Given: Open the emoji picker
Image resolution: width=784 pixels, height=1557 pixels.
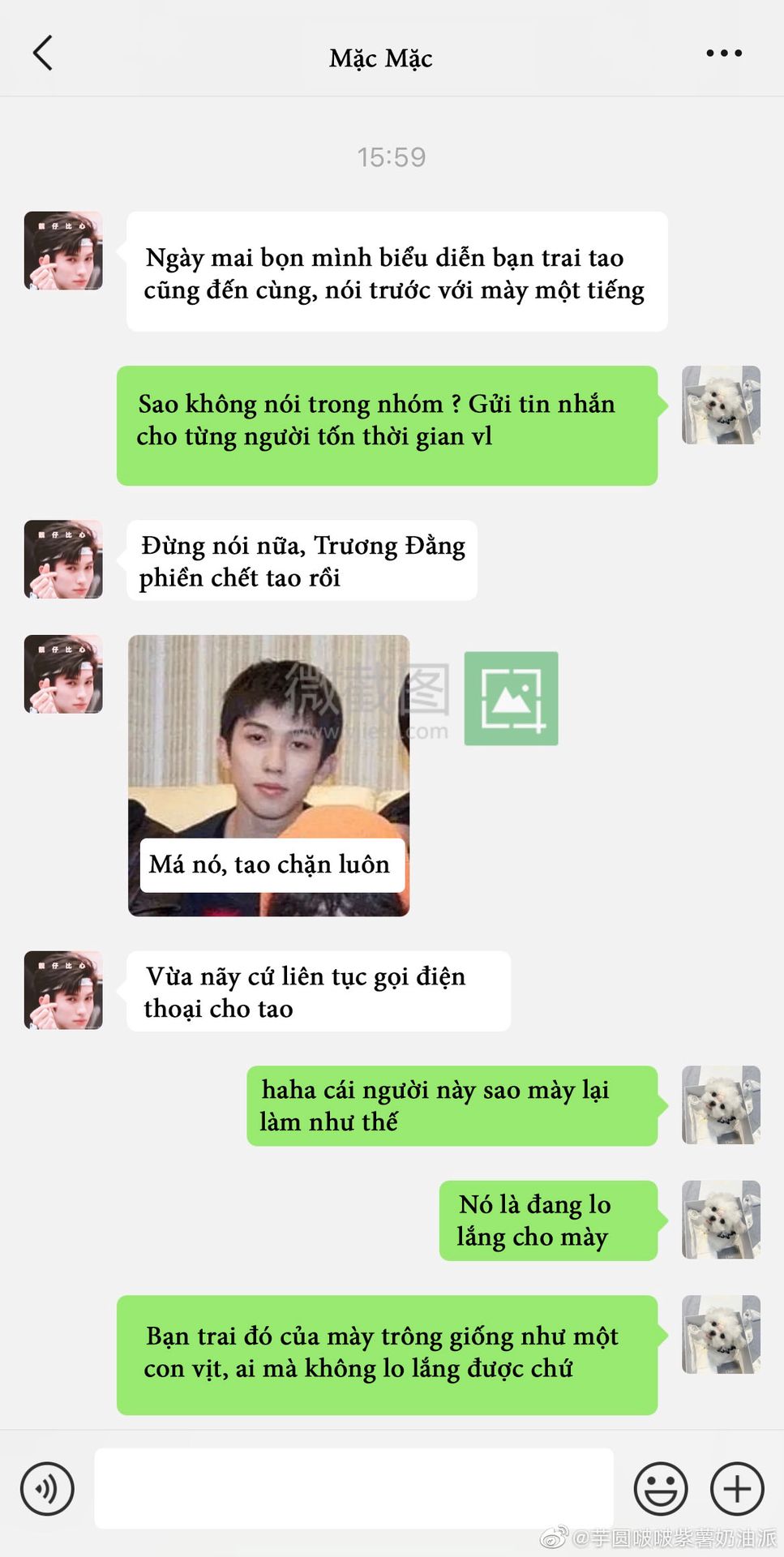Looking at the screenshot, I should (661, 1489).
